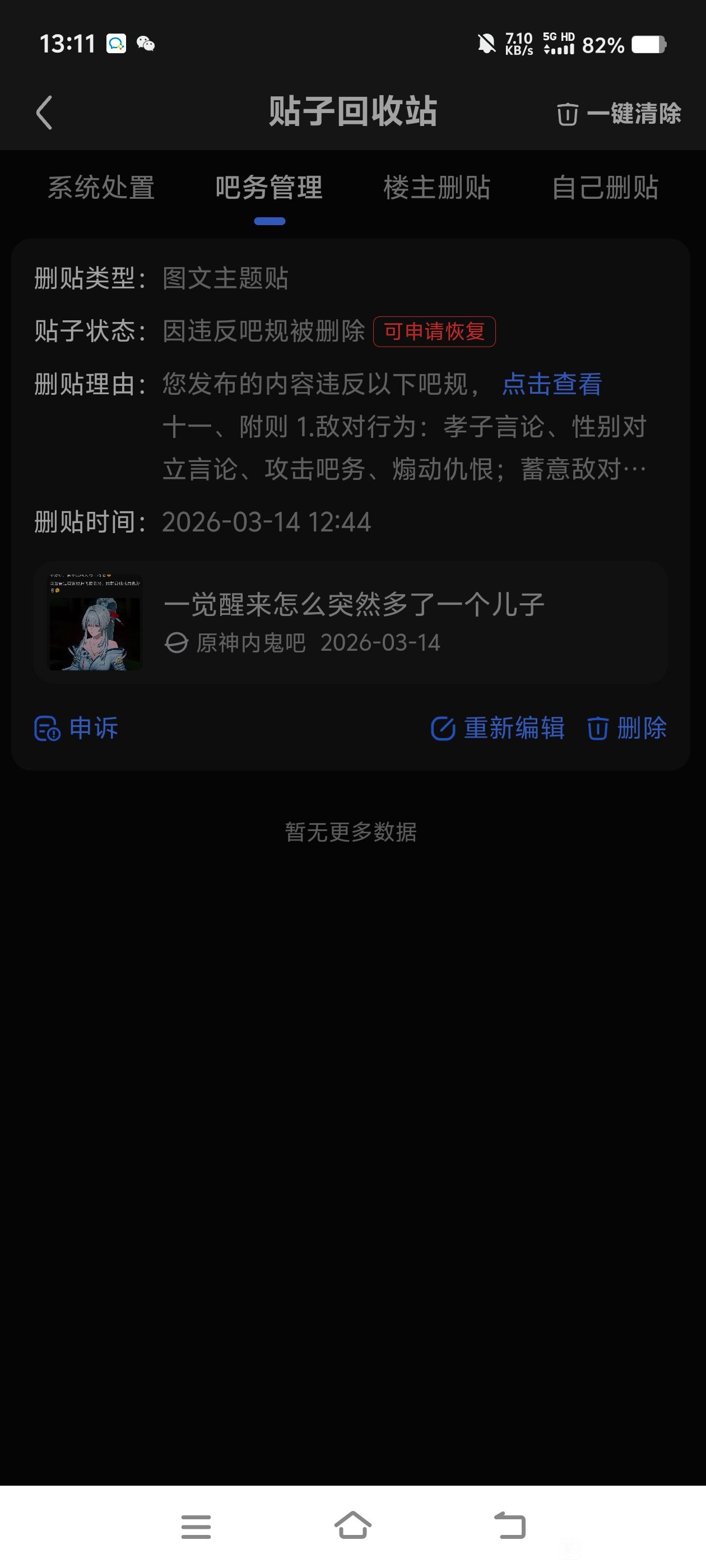Open the 点击查看 rule link
The height and width of the screenshot is (1568, 706).
click(x=552, y=384)
